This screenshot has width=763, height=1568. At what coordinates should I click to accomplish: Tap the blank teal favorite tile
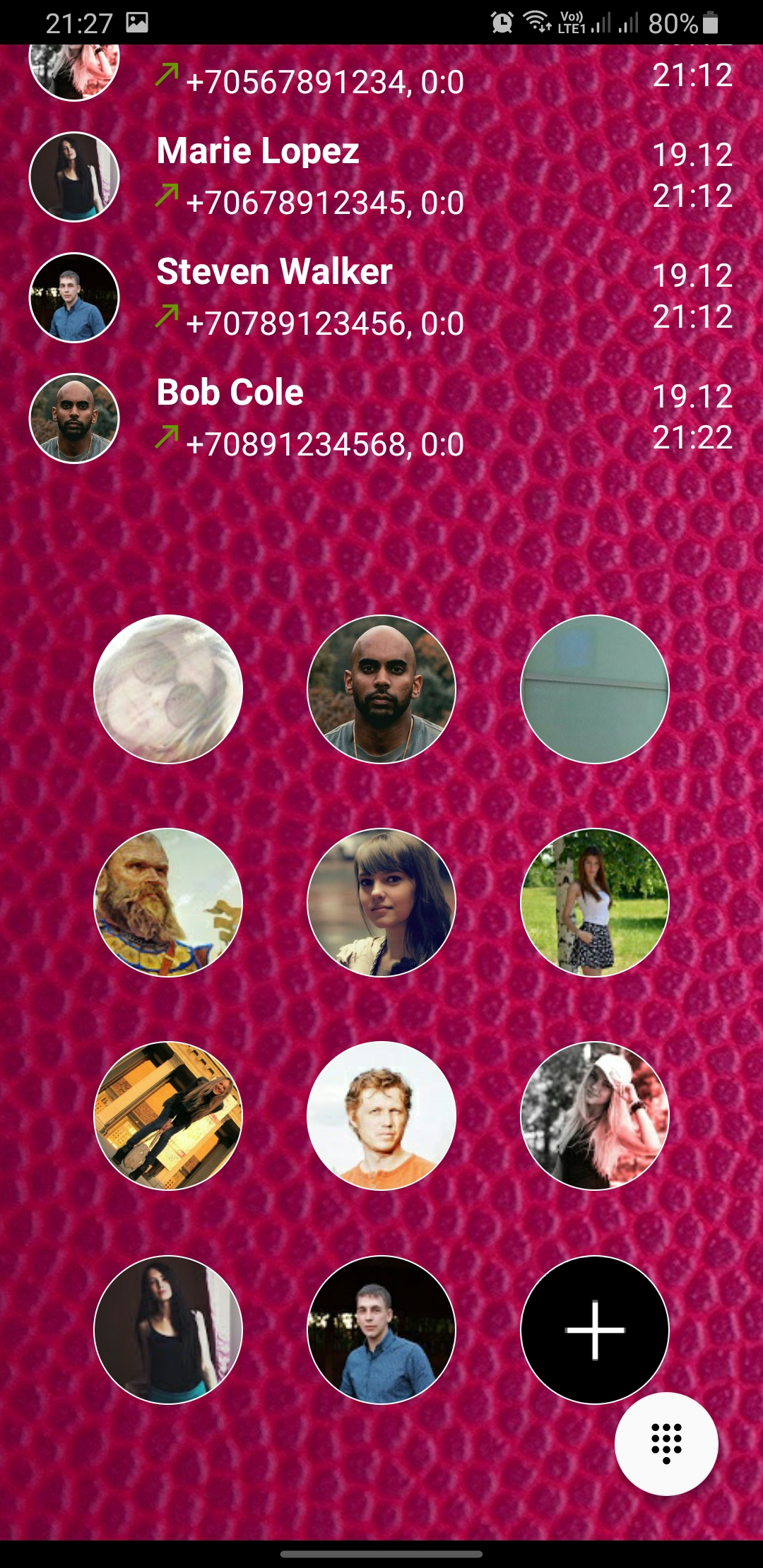[x=594, y=689]
